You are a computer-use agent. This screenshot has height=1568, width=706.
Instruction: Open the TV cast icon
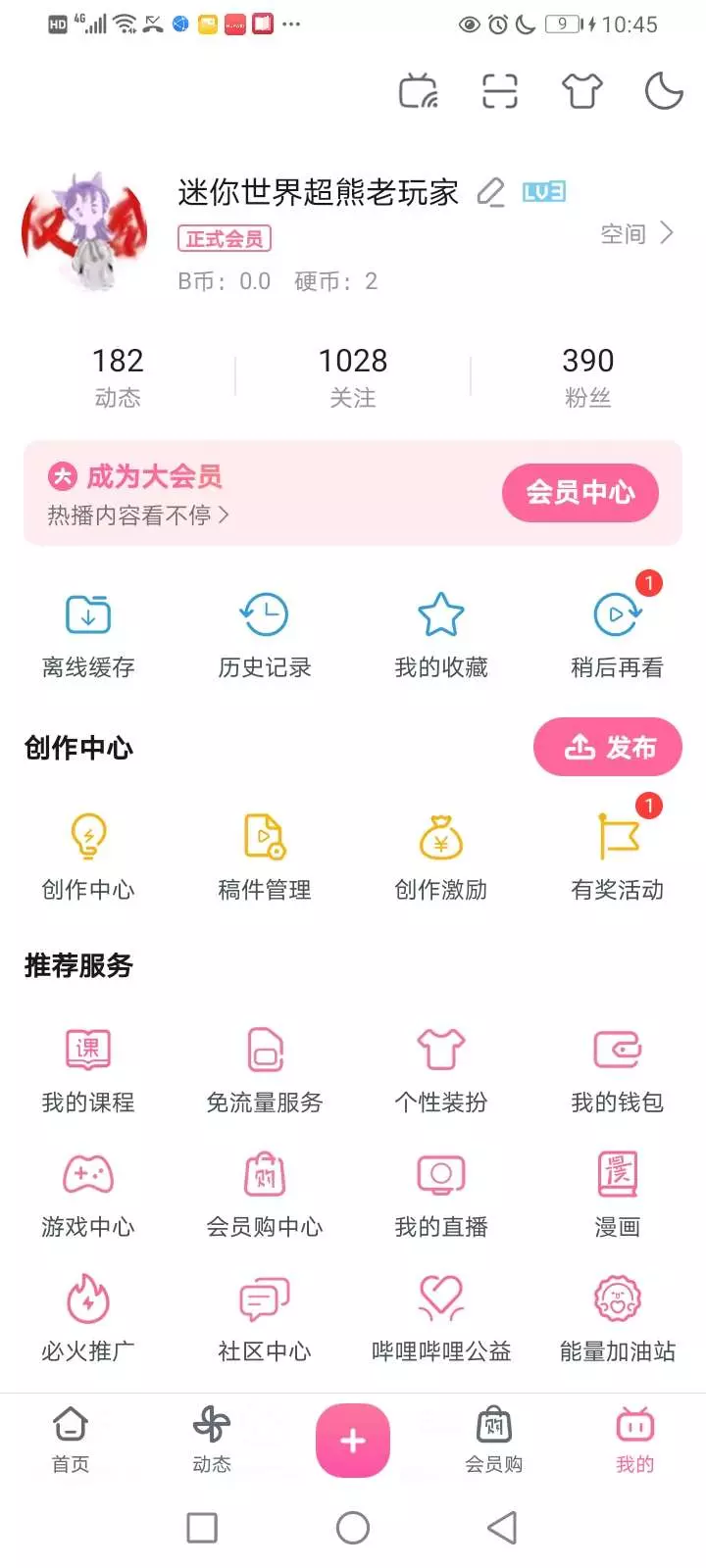pos(419,92)
